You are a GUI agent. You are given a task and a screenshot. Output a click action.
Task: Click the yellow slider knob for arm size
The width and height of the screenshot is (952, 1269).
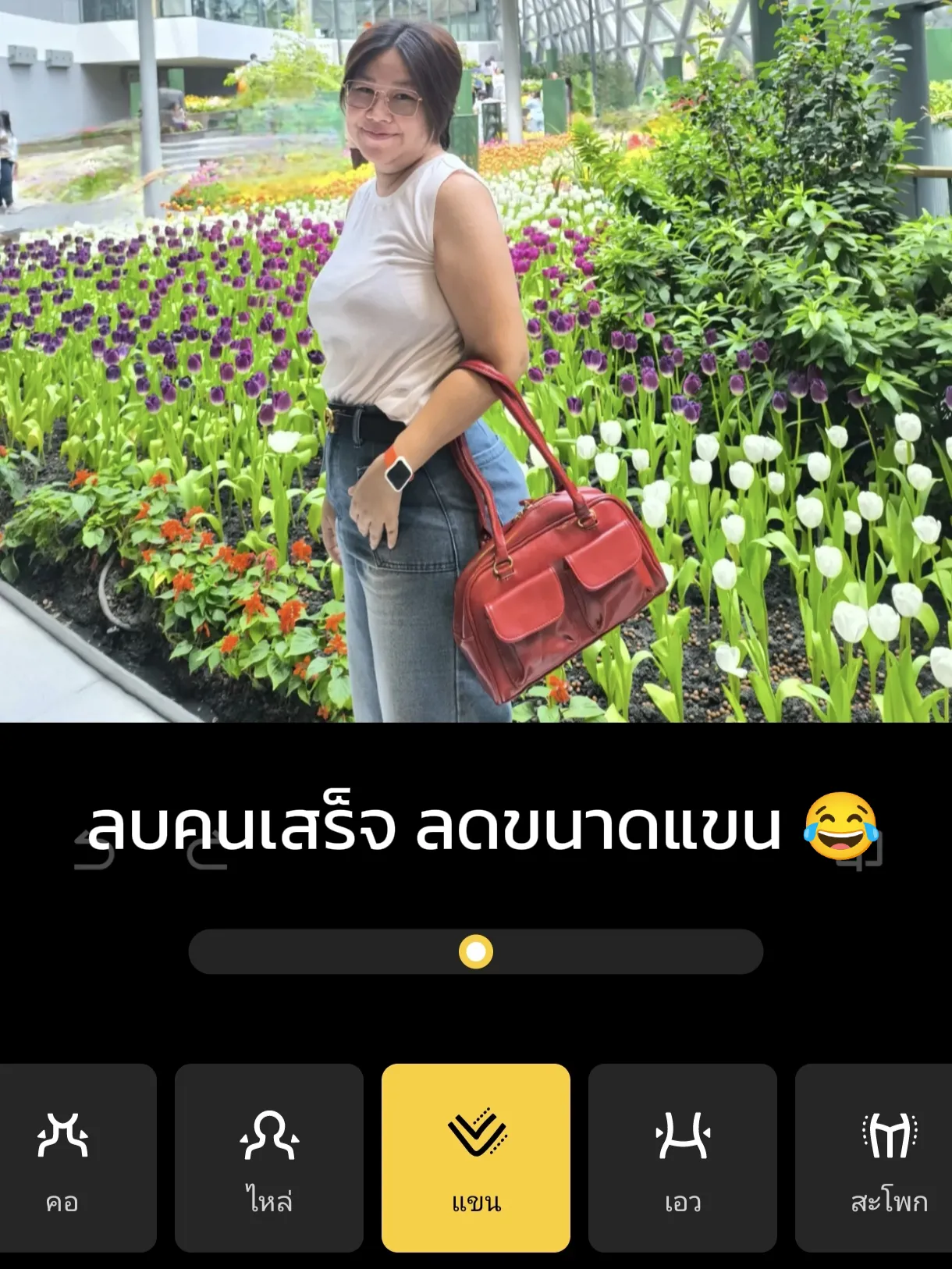476,952
